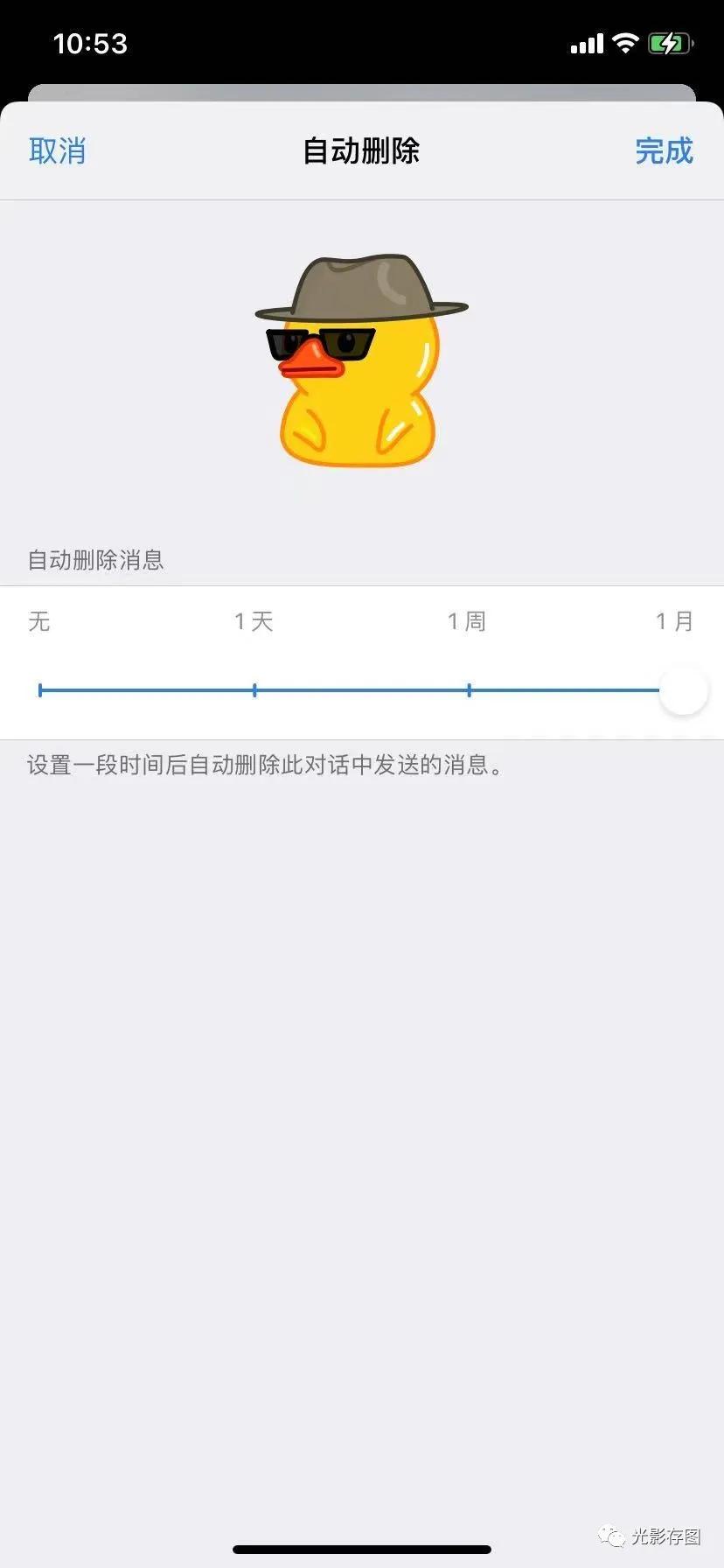Tap 完成 to confirm auto-delete setting

(665, 150)
